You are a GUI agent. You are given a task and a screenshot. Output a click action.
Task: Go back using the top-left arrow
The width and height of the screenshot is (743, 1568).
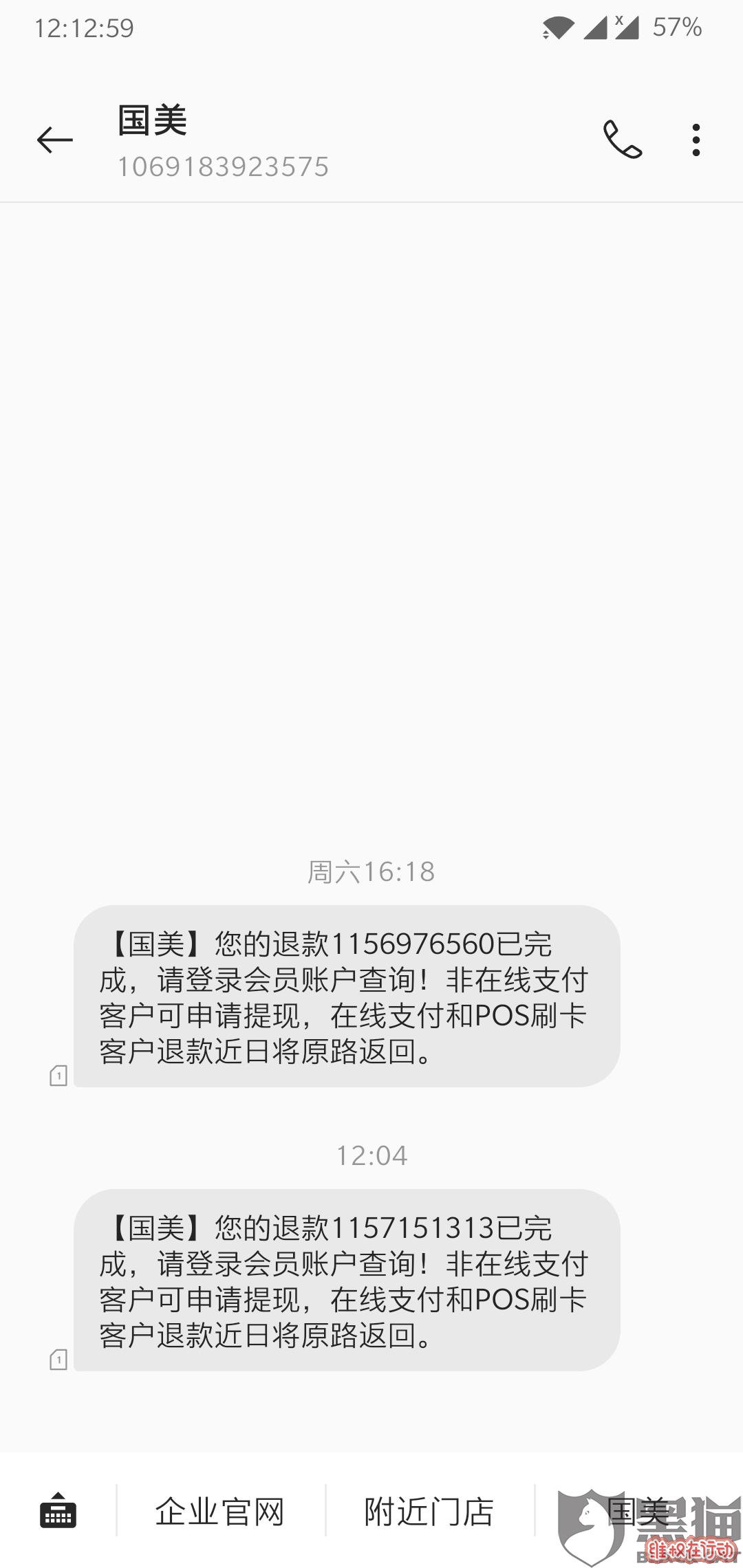(x=54, y=140)
